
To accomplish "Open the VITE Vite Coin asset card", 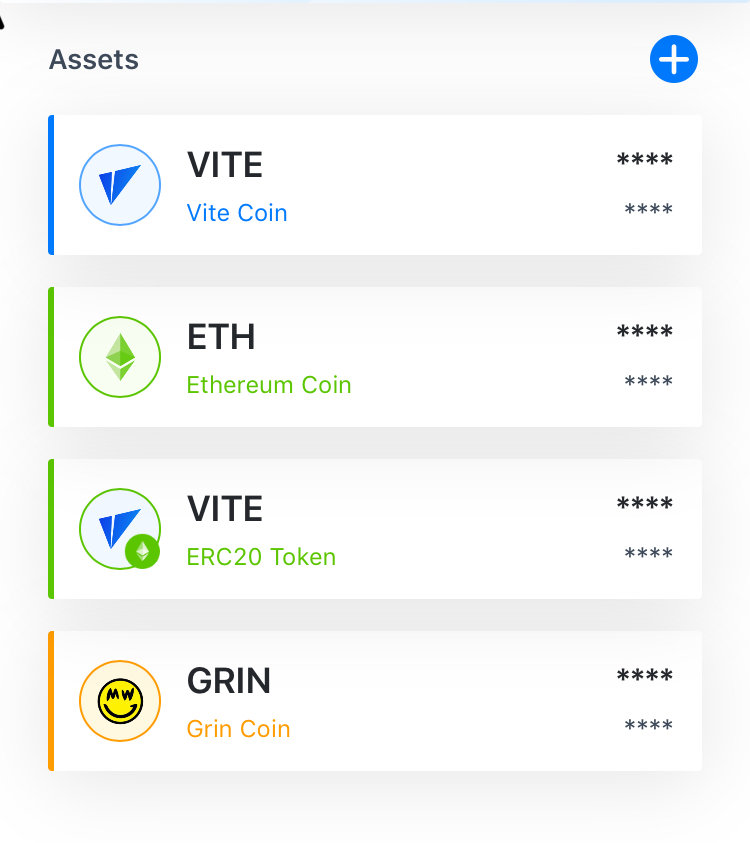I will click(375, 185).
